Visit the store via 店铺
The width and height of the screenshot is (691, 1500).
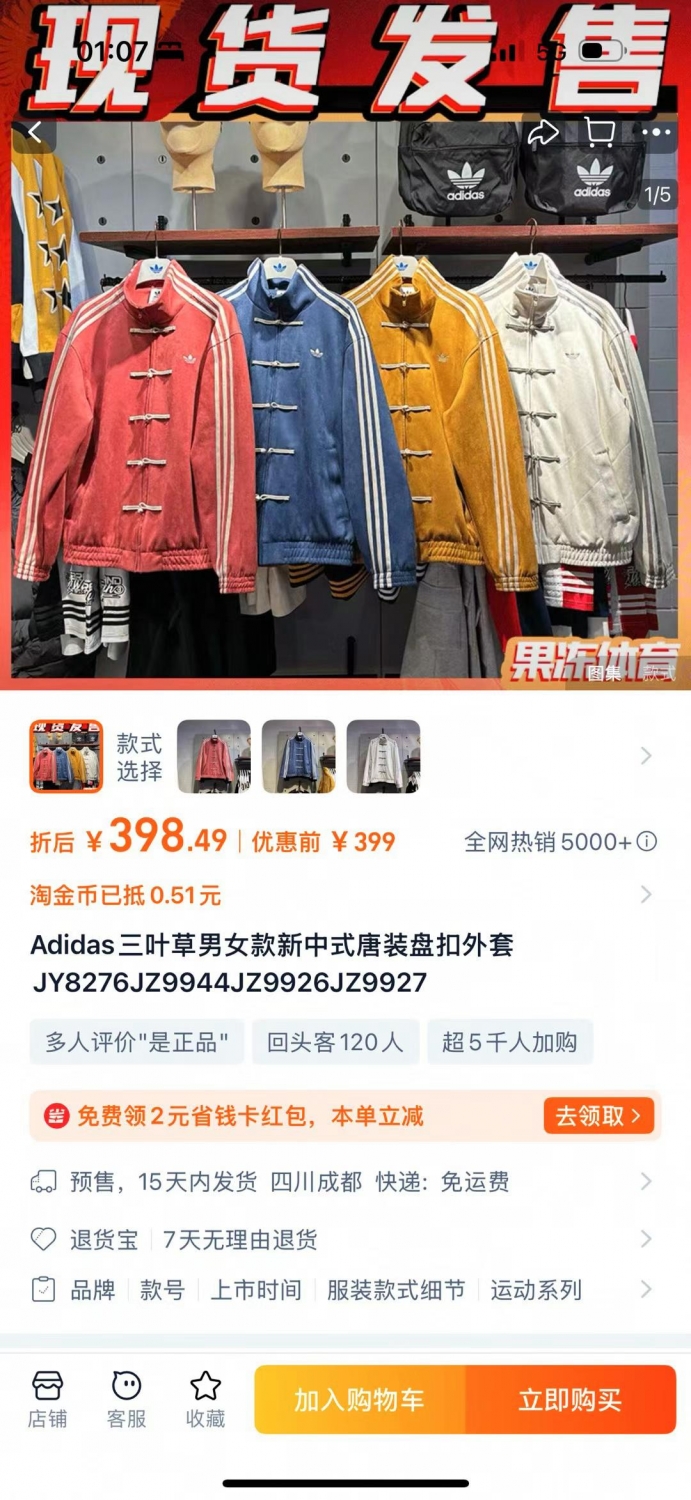pos(47,1399)
